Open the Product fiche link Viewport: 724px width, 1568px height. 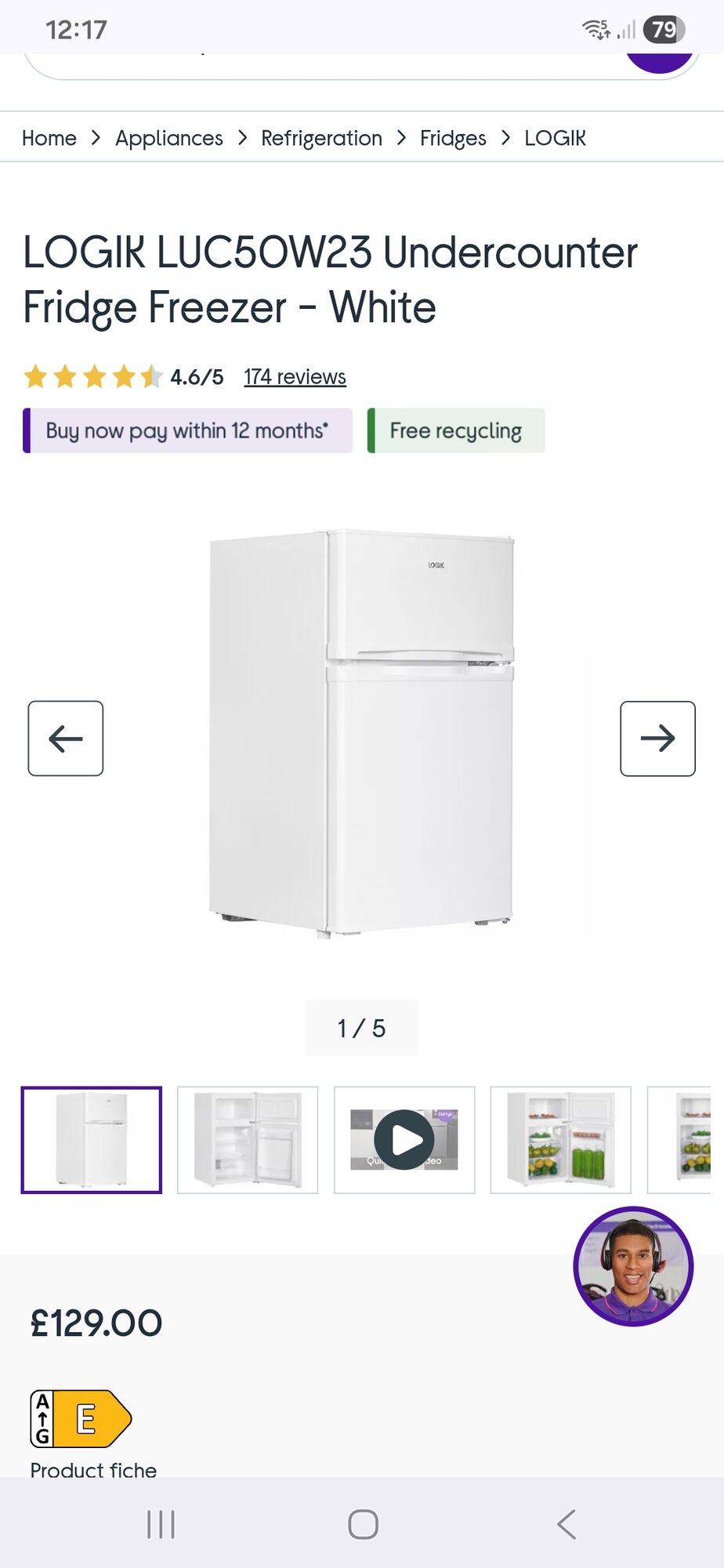pyautogui.click(x=93, y=1470)
